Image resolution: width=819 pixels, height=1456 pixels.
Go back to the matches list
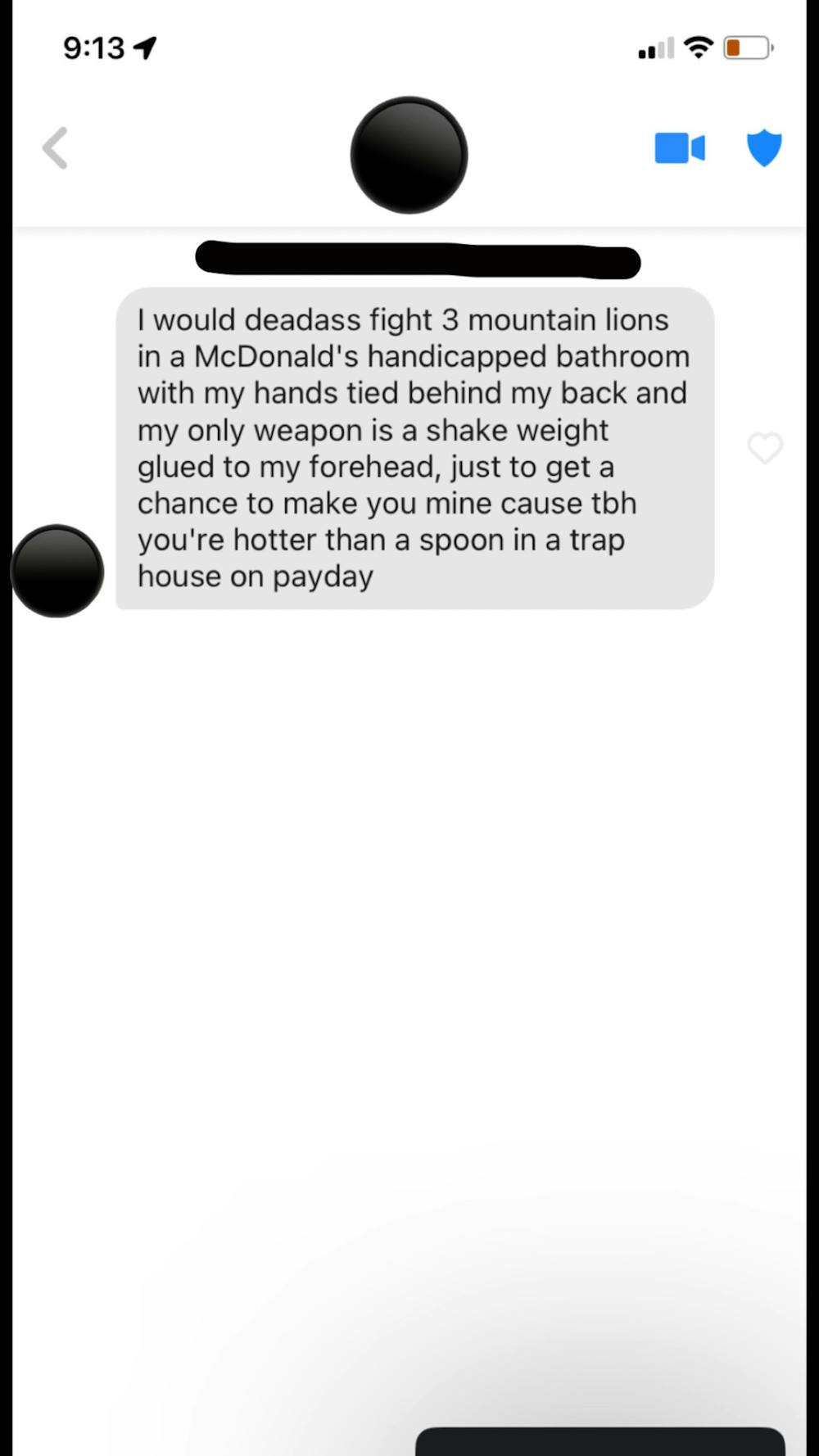pos(55,148)
